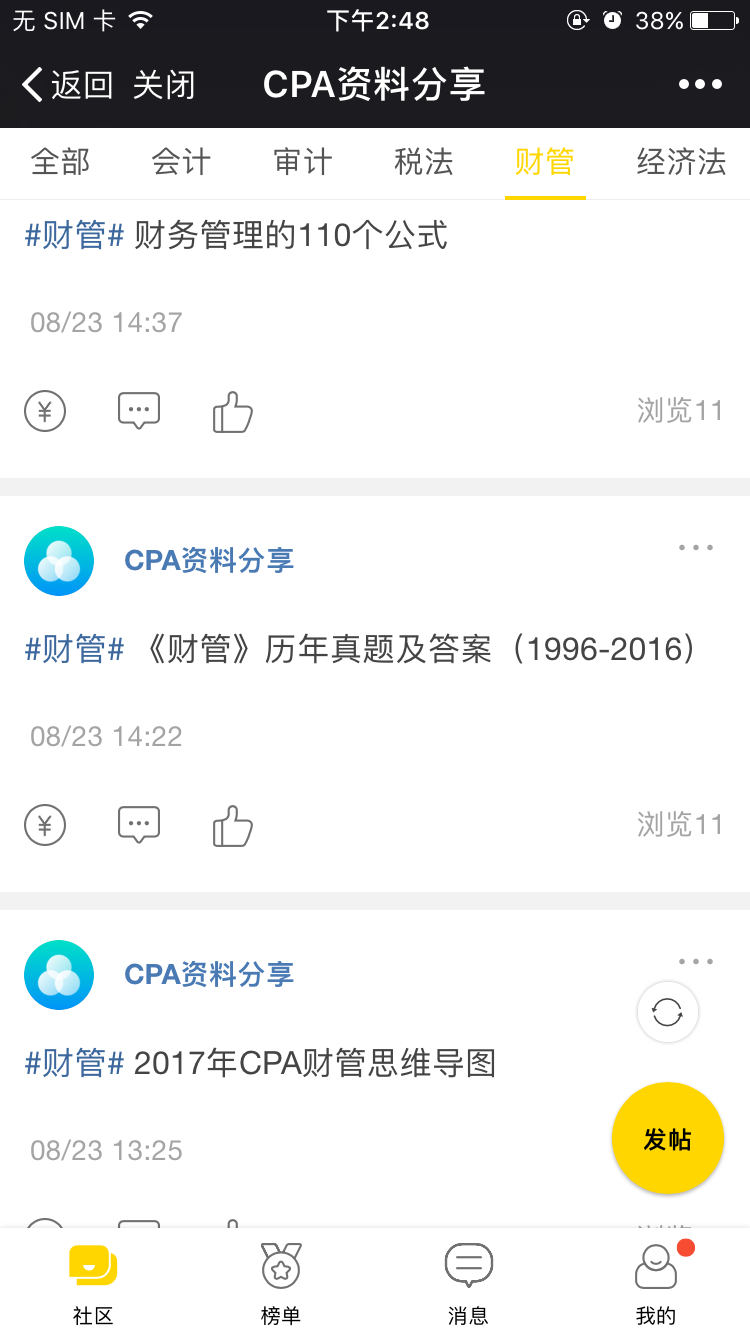
Task: Switch to the 全部 tab
Action: [60, 162]
